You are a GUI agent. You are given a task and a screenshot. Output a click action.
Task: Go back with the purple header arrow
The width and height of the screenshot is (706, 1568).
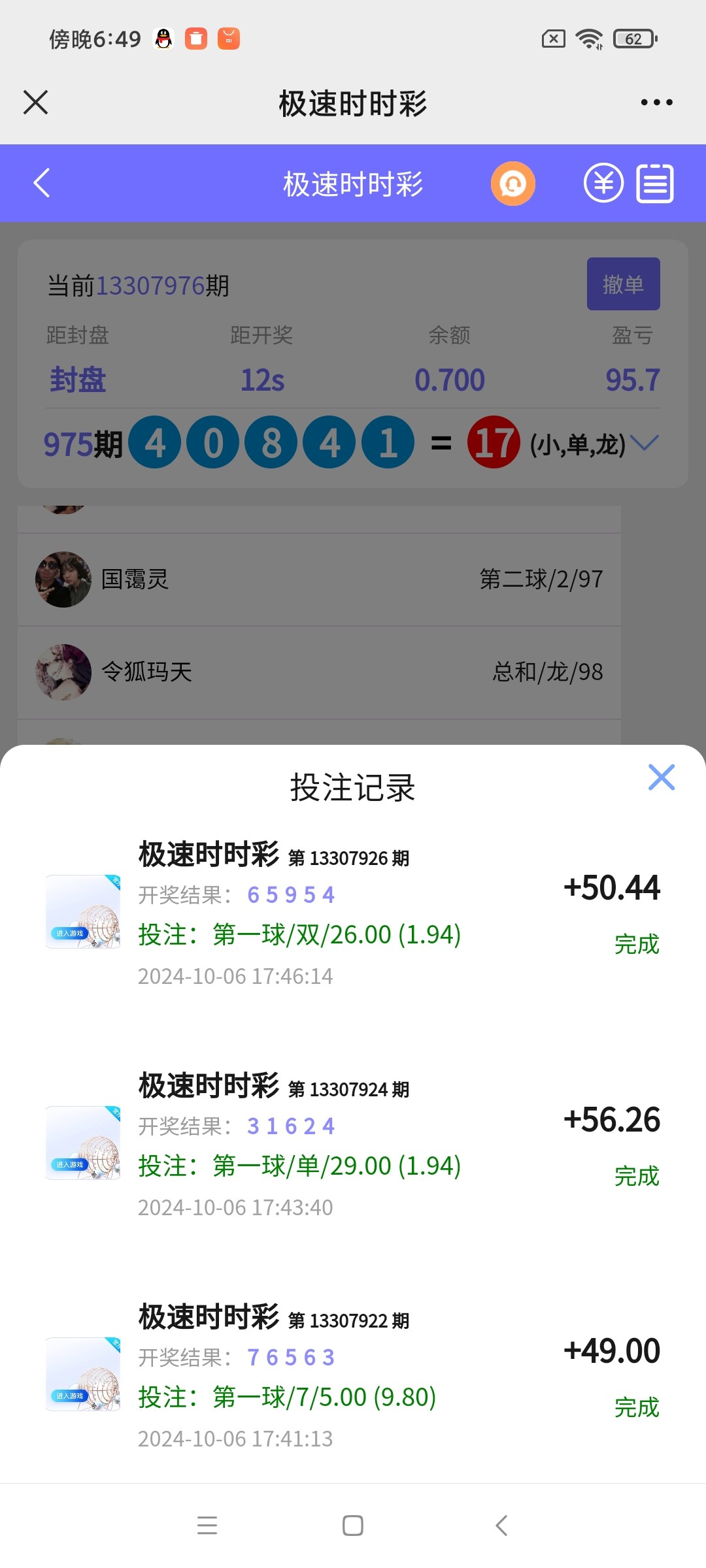click(42, 183)
